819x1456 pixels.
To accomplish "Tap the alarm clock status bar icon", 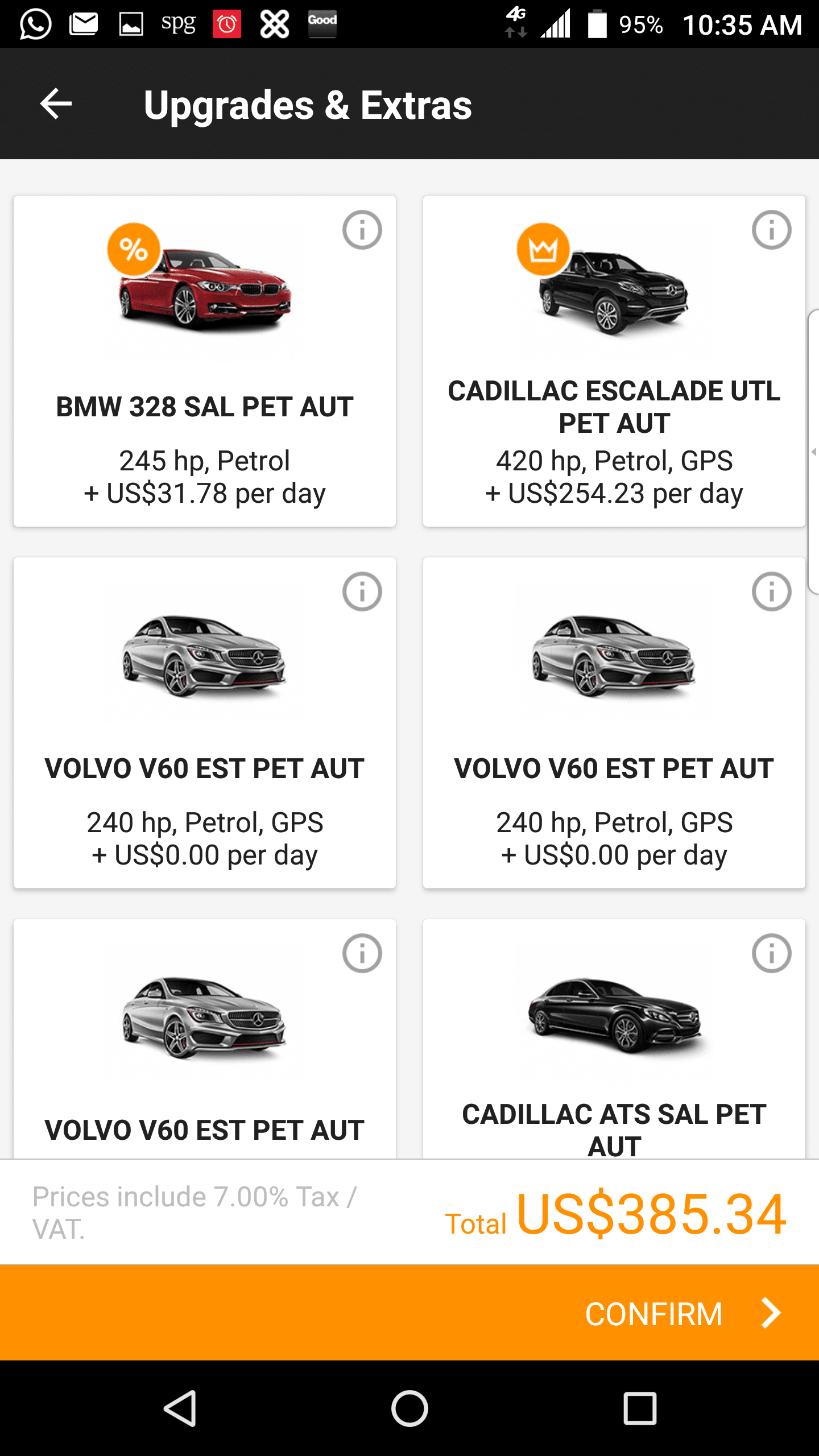I will click(x=226, y=24).
